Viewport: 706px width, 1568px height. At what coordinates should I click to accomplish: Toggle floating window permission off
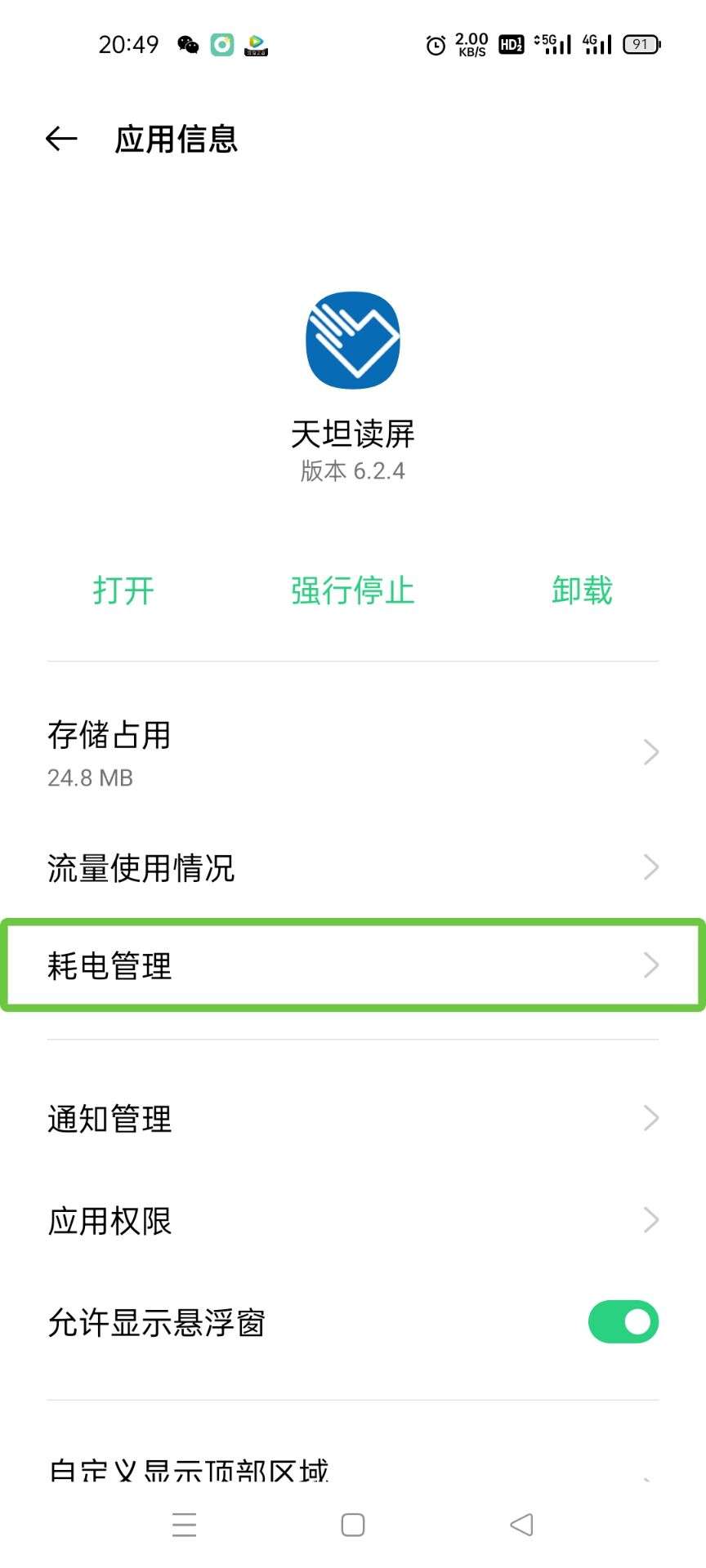(x=623, y=1321)
